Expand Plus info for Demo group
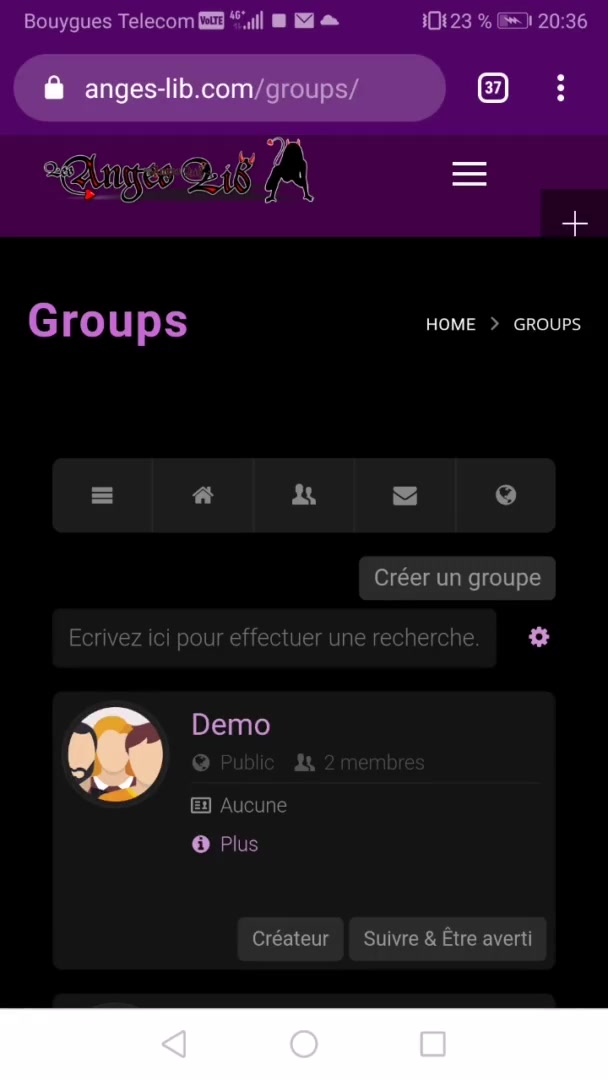 click(238, 844)
